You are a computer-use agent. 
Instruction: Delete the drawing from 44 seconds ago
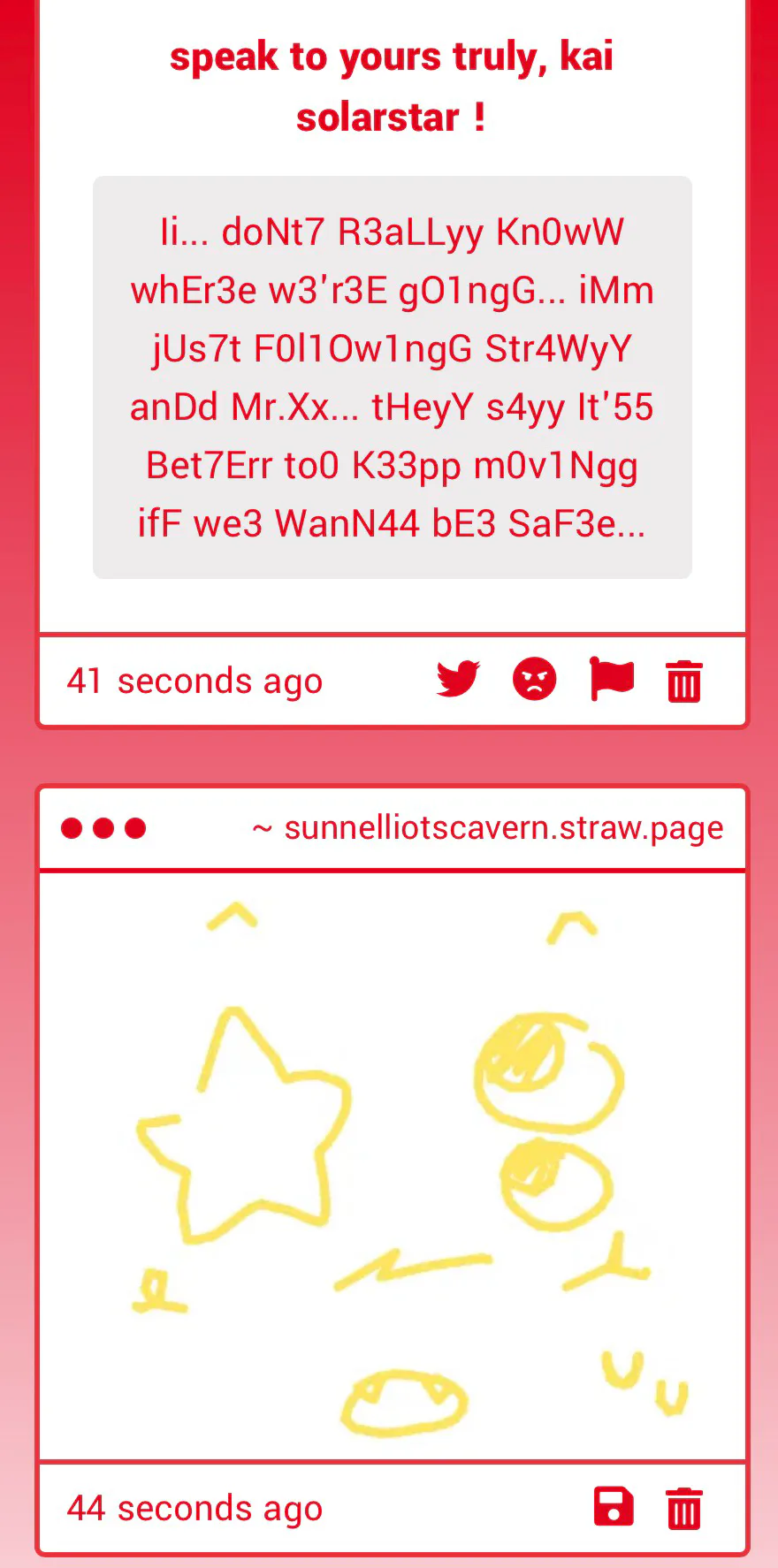click(x=684, y=1508)
